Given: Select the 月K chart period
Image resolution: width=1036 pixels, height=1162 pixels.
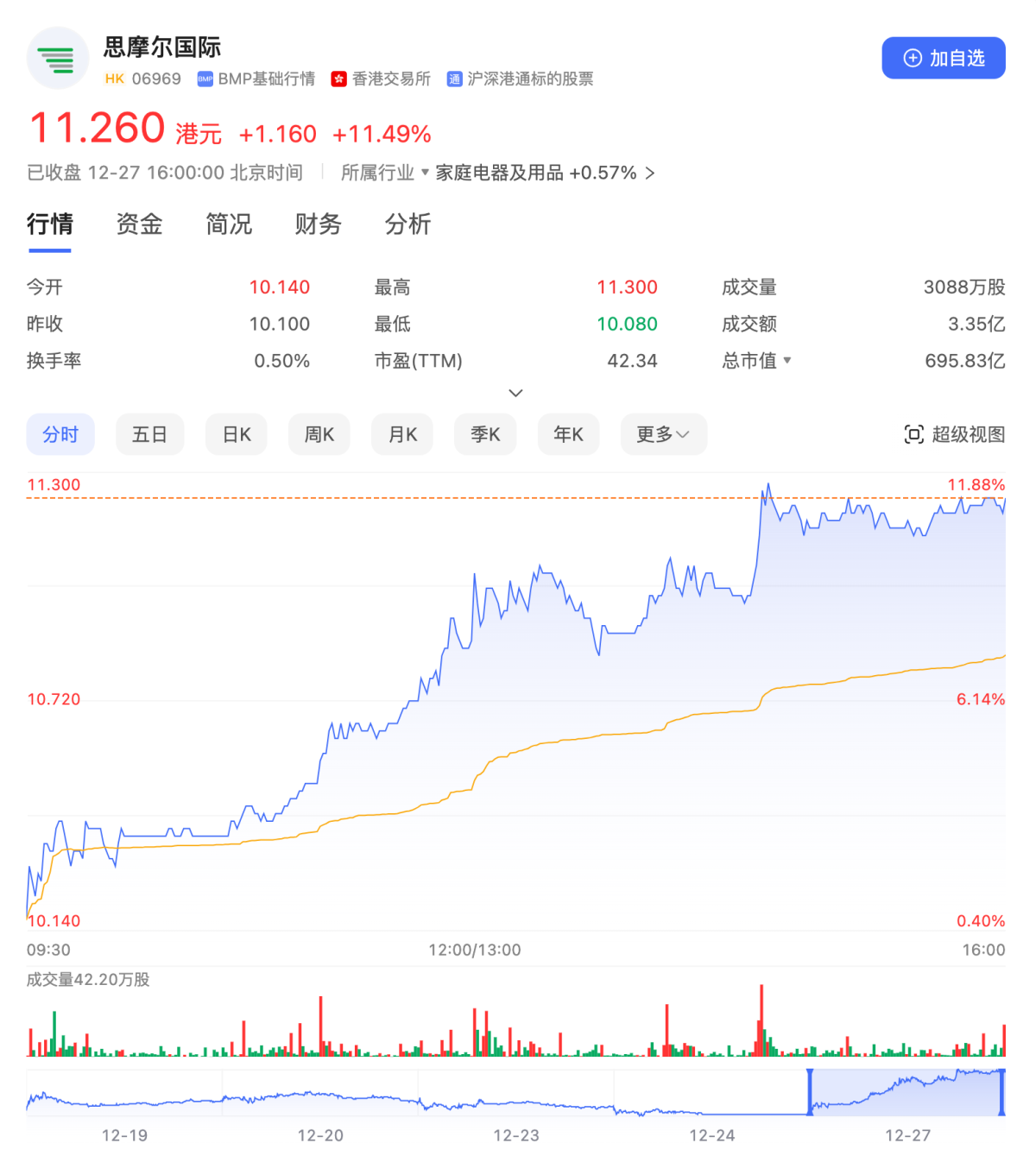Looking at the screenshot, I should click(402, 434).
